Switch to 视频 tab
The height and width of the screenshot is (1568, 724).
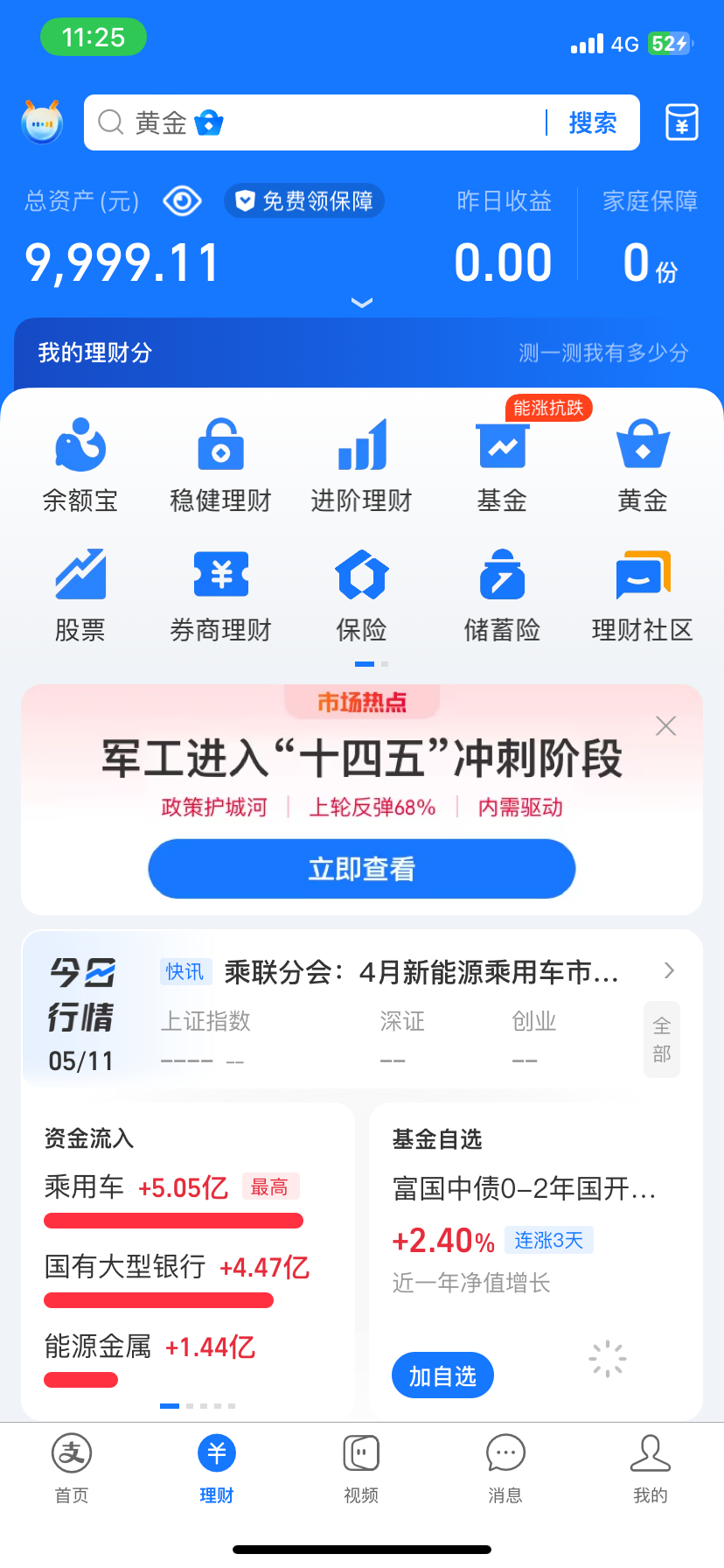tap(361, 1468)
